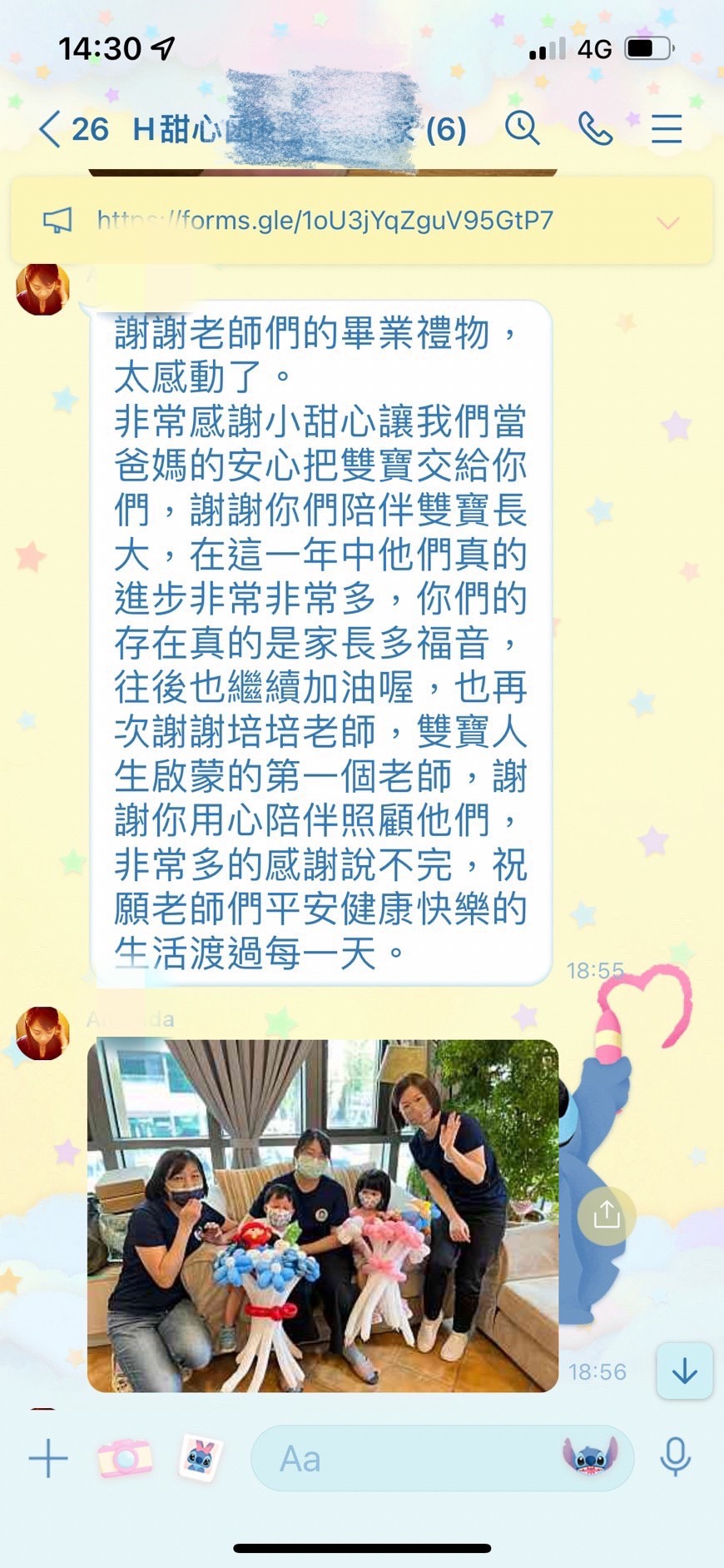Open the pinned forms.gle announcement link
Image resolution: width=724 pixels, height=1568 pixels.
pos(325,221)
